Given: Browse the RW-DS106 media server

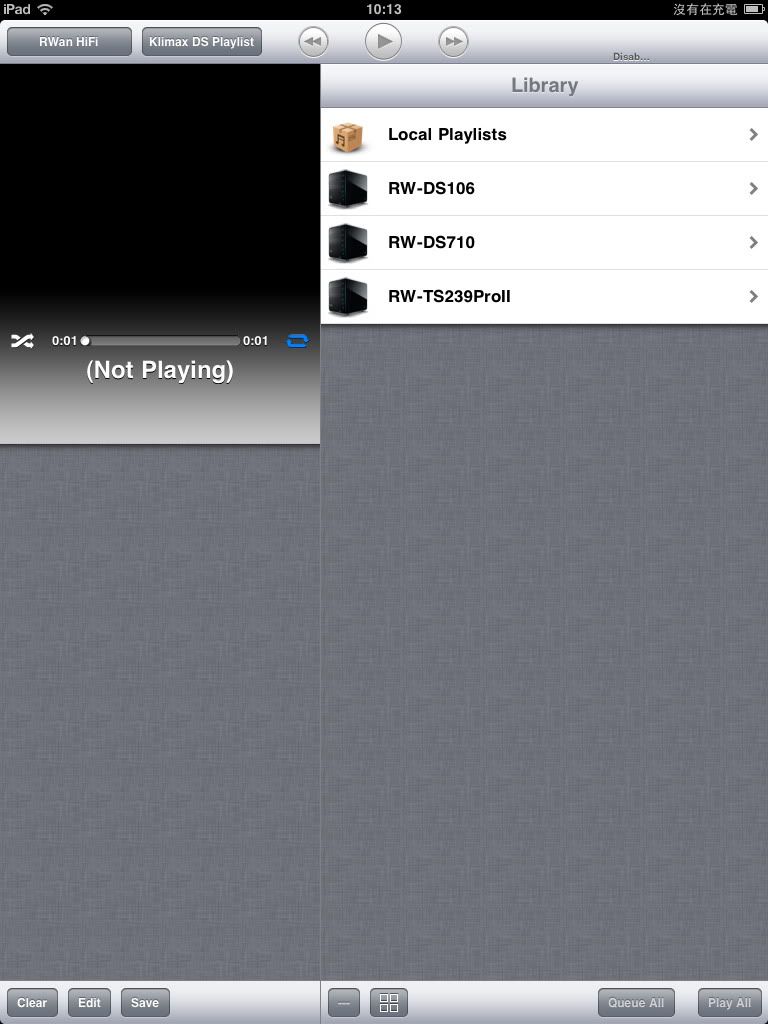Looking at the screenshot, I should click(x=544, y=189).
